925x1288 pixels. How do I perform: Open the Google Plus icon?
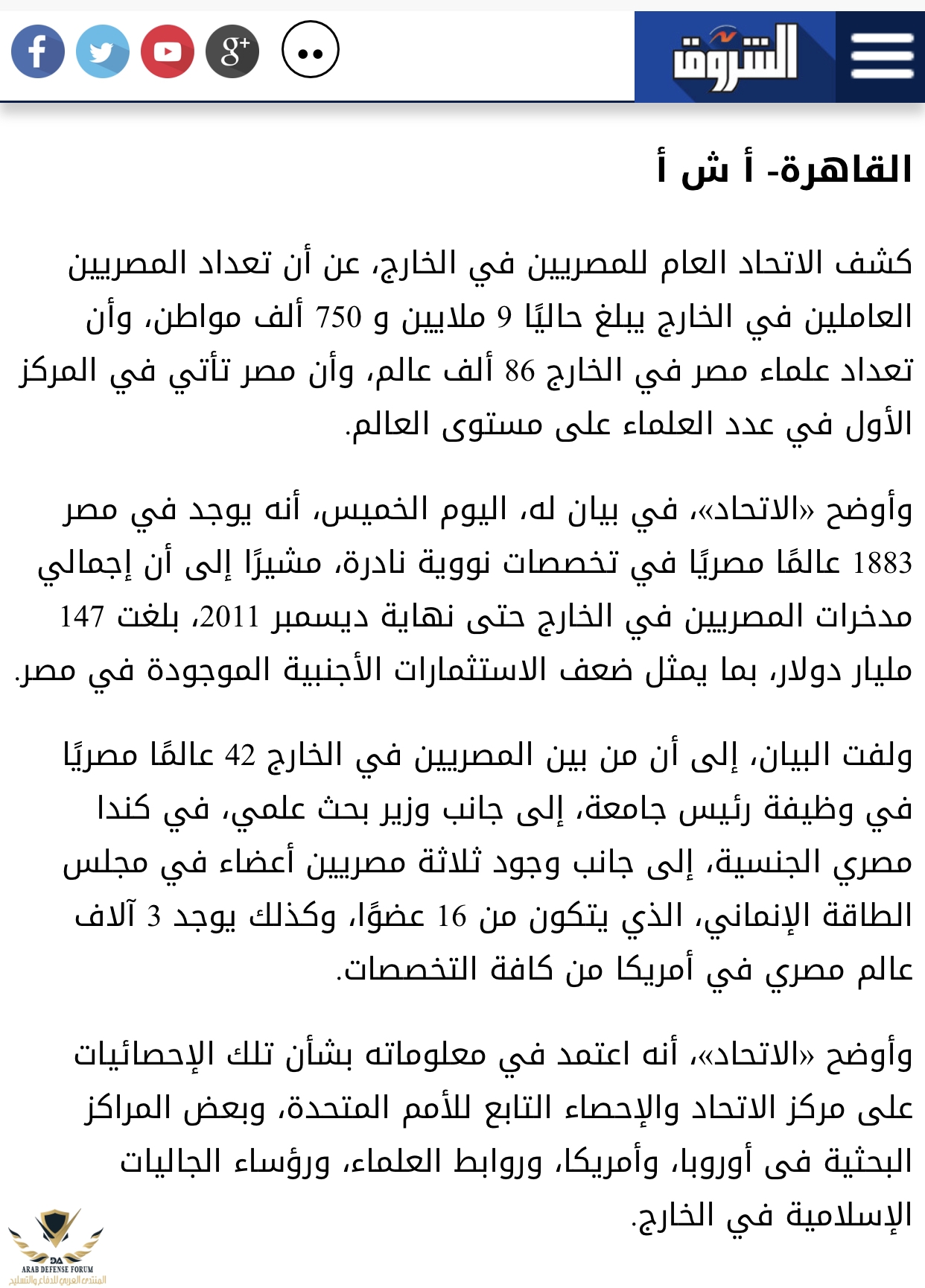[232, 51]
